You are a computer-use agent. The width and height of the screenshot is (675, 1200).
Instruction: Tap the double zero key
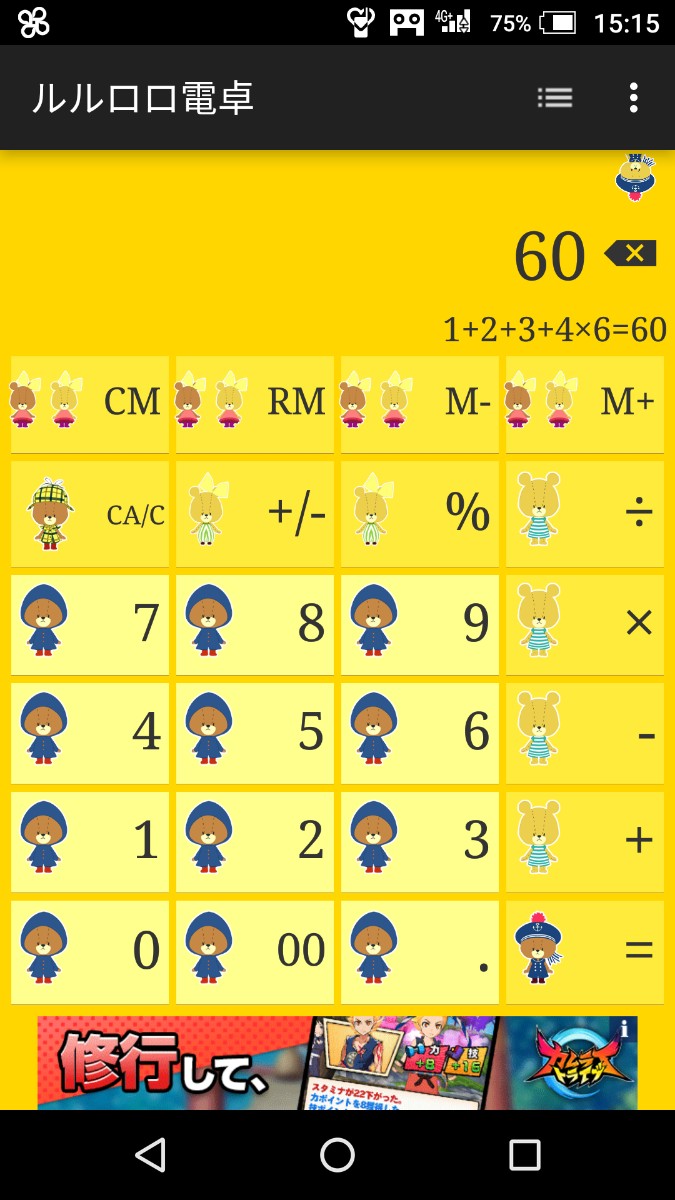tap(255, 952)
